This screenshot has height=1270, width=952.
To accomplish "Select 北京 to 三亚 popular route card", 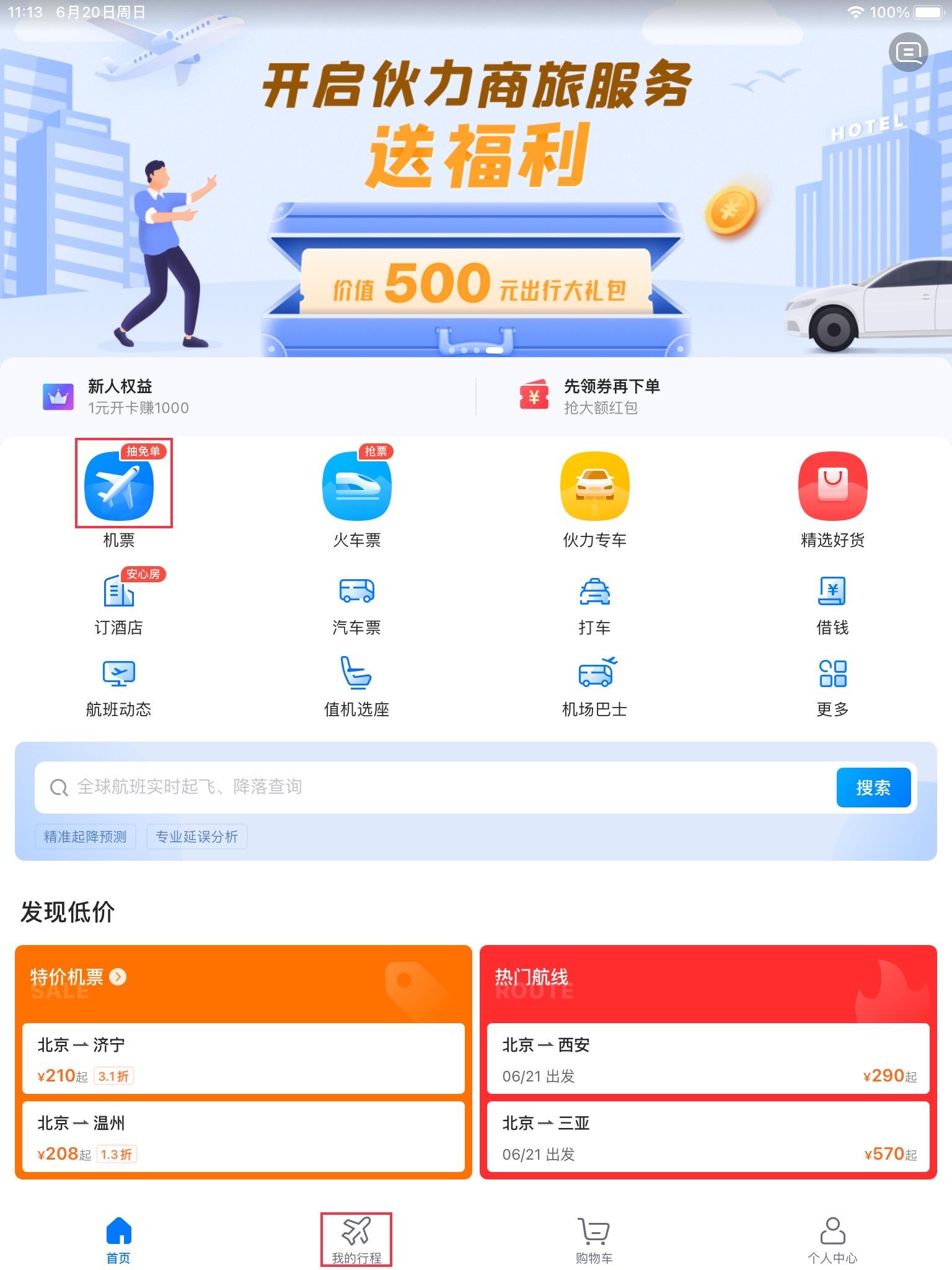I will click(708, 1137).
